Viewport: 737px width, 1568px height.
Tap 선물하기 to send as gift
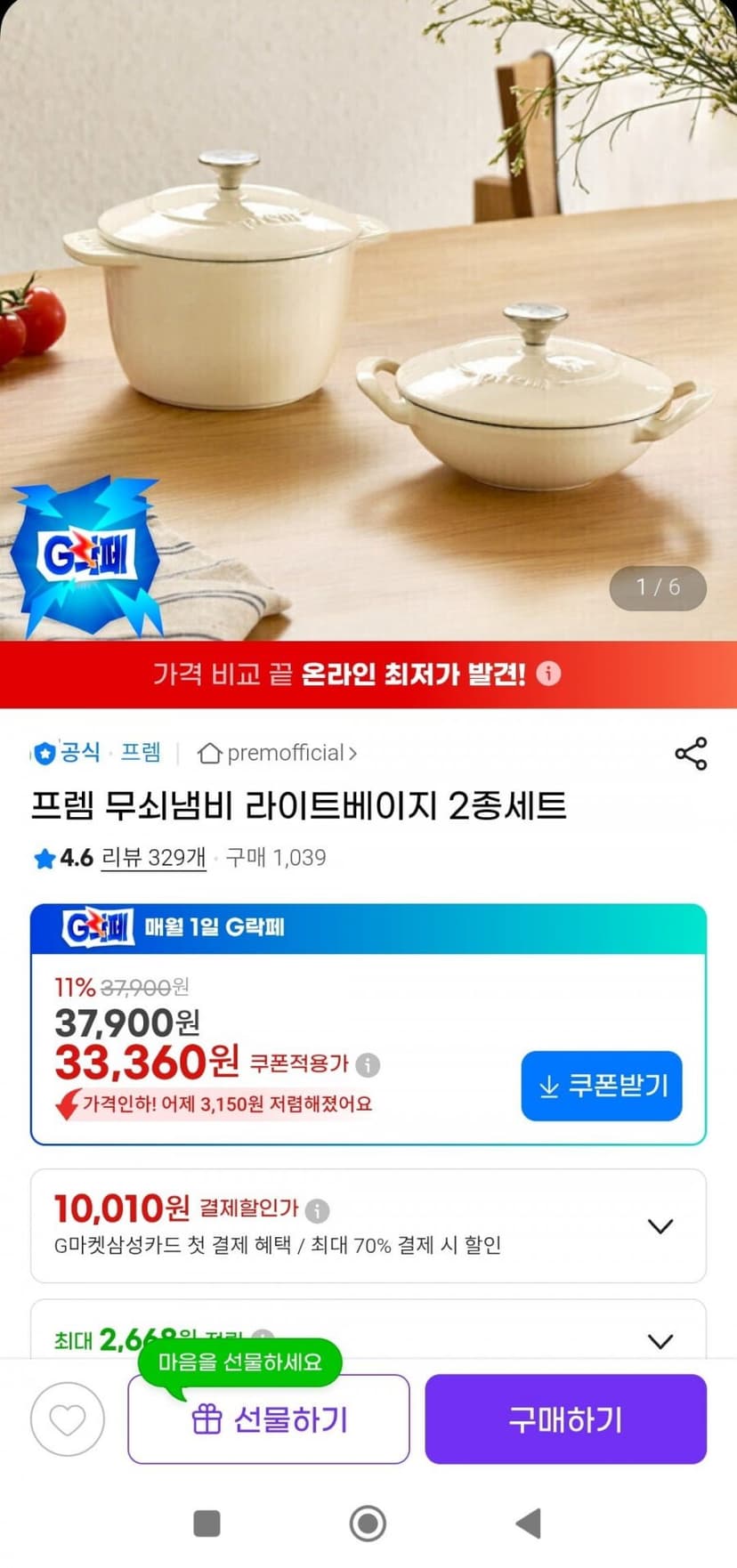tap(269, 1419)
